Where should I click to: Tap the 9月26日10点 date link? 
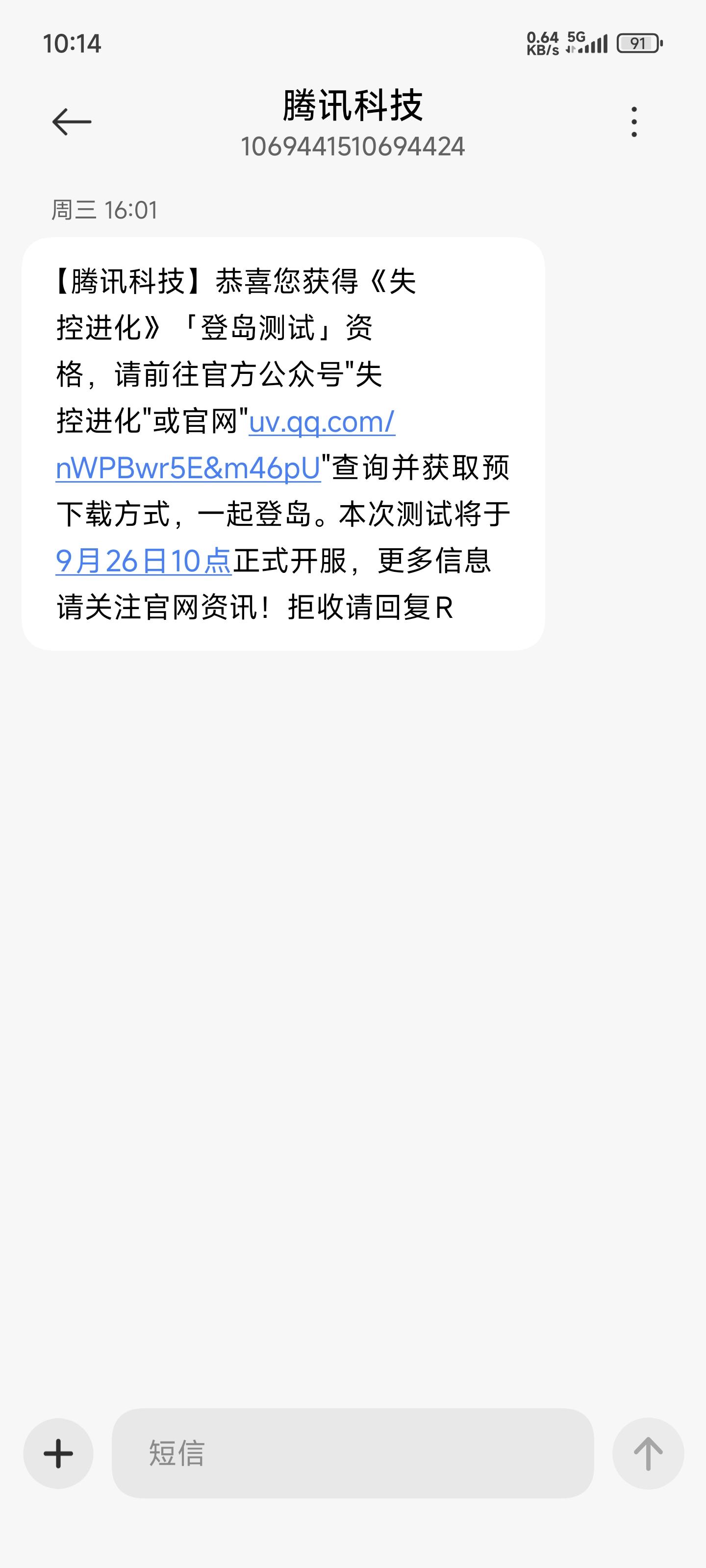click(x=144, y=561)
